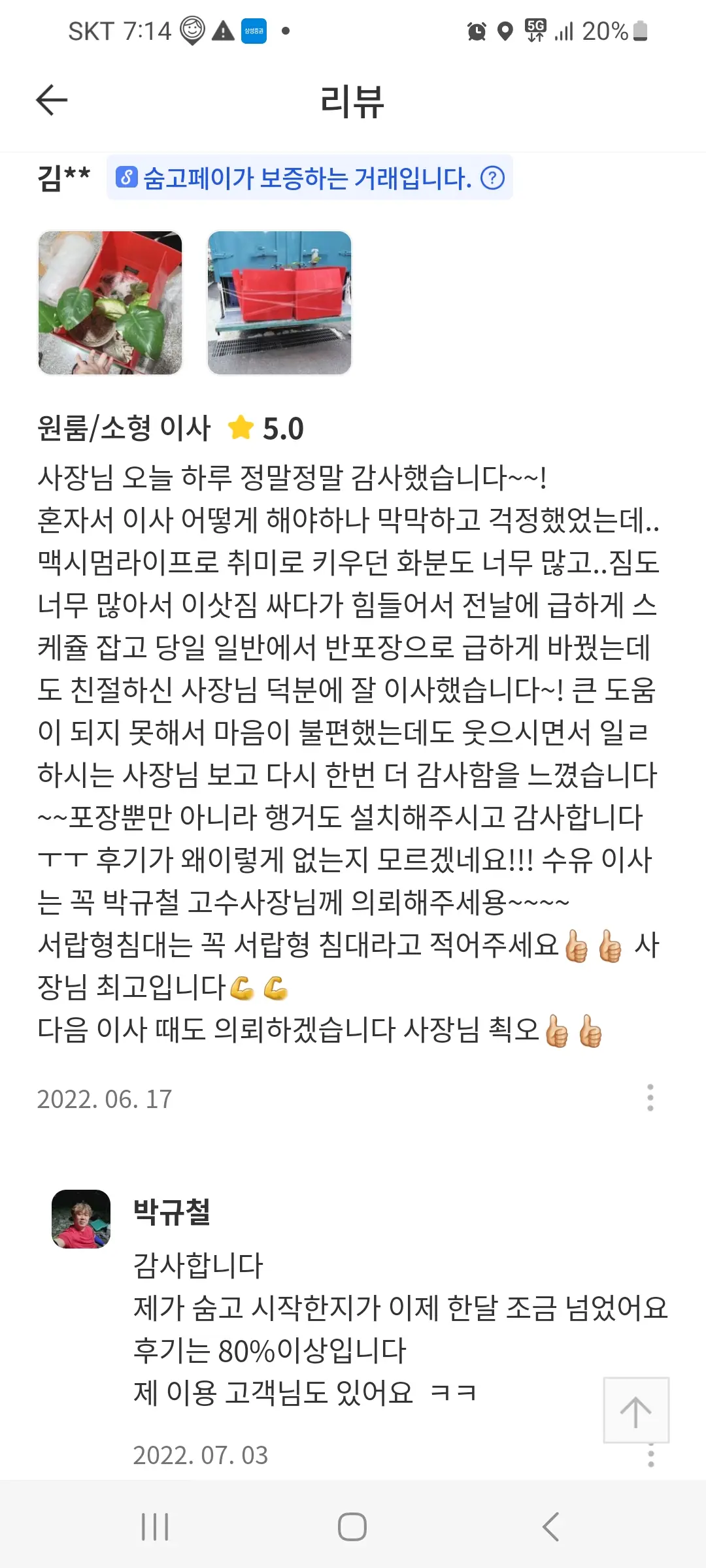Select the 리뷰 title in the header
Viewport: 706px width, 1568px height.
tap(353, 99)
